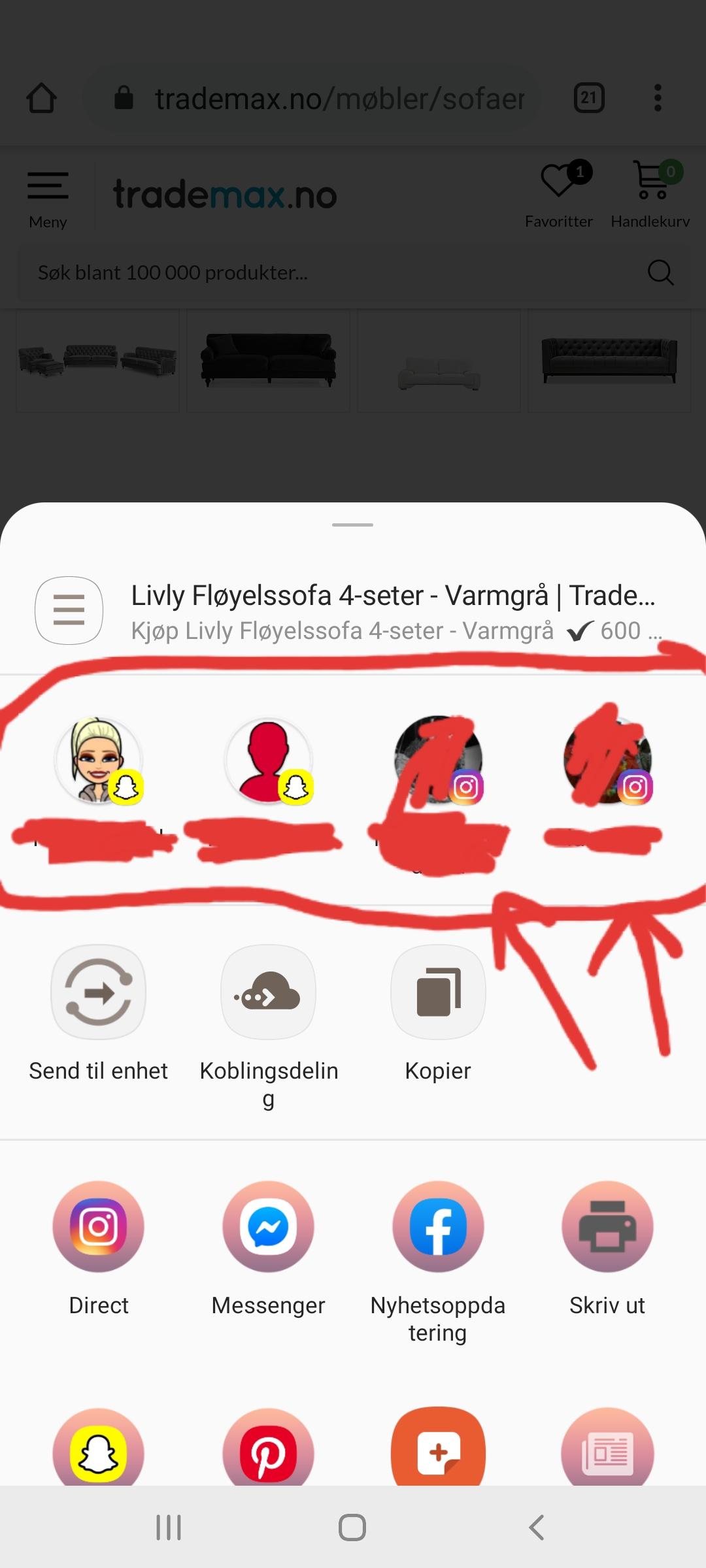Go back with the navigation bar
Viewport: 706px width, 1568px height.
[x=537, y=1527]
